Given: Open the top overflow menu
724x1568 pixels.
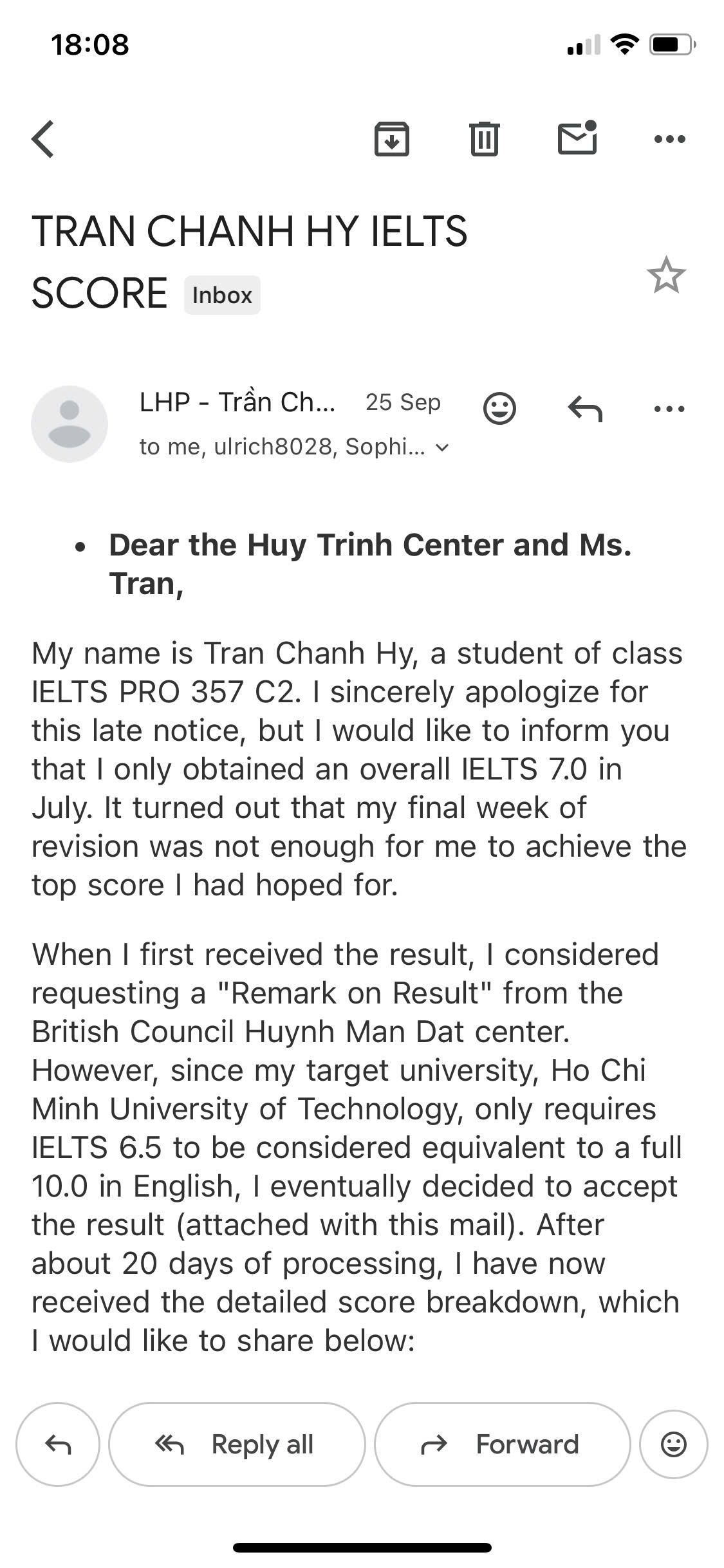Looking at the screenshot, I should (669, 139).
